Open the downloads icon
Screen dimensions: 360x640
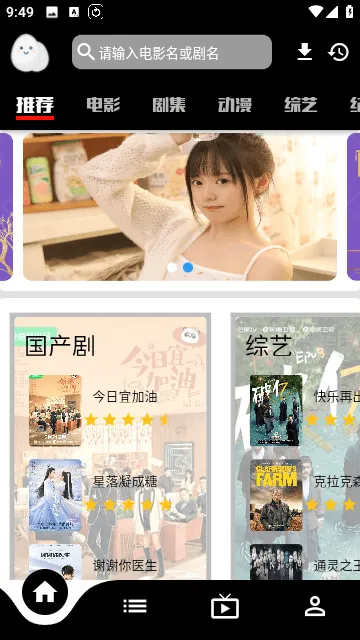pos(304,52)
